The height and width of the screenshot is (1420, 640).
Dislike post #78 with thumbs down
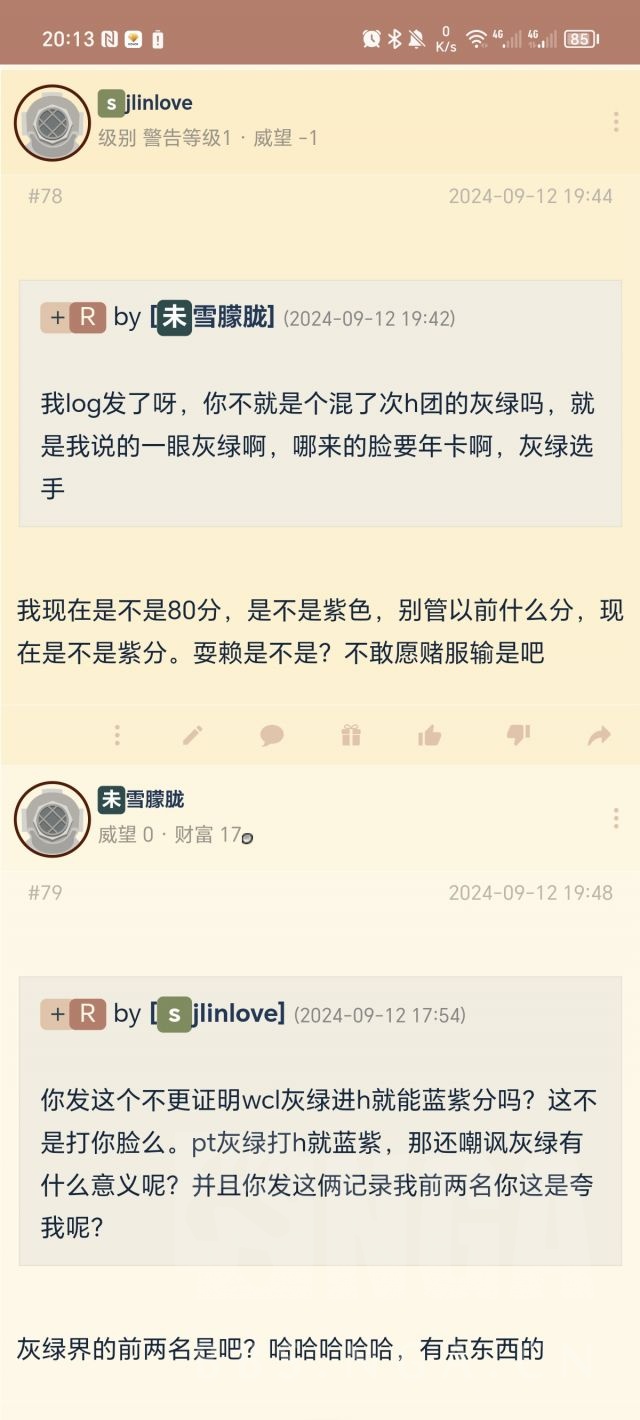pyautogui.click(x=518, y=736)
